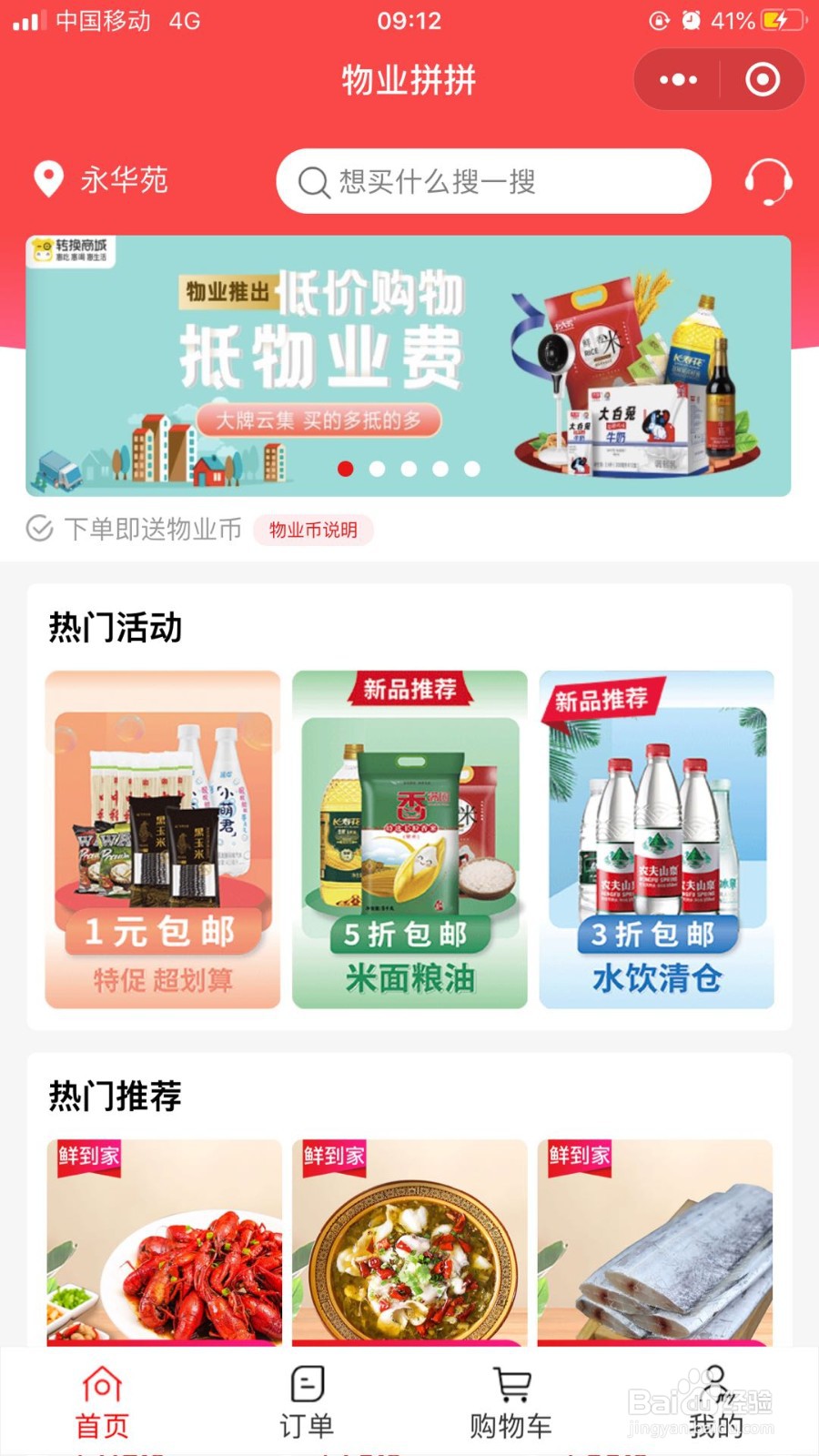The height and width of the screenshot is (1456, 819).
Task: Tap the checkmark icon beside 下单即送物业币
Action: pyautogui.click(x=38, y=529)
